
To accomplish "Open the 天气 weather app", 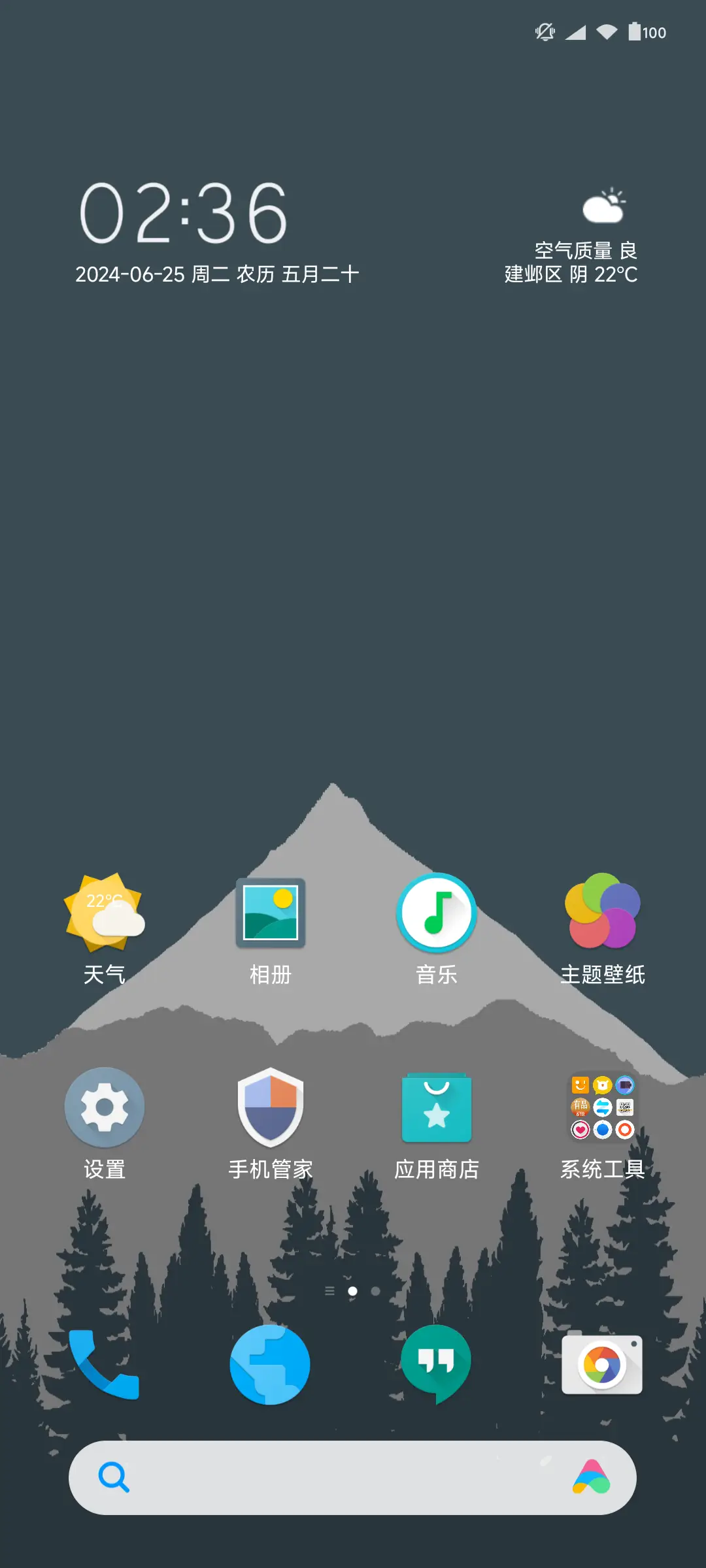I will 105,915.
